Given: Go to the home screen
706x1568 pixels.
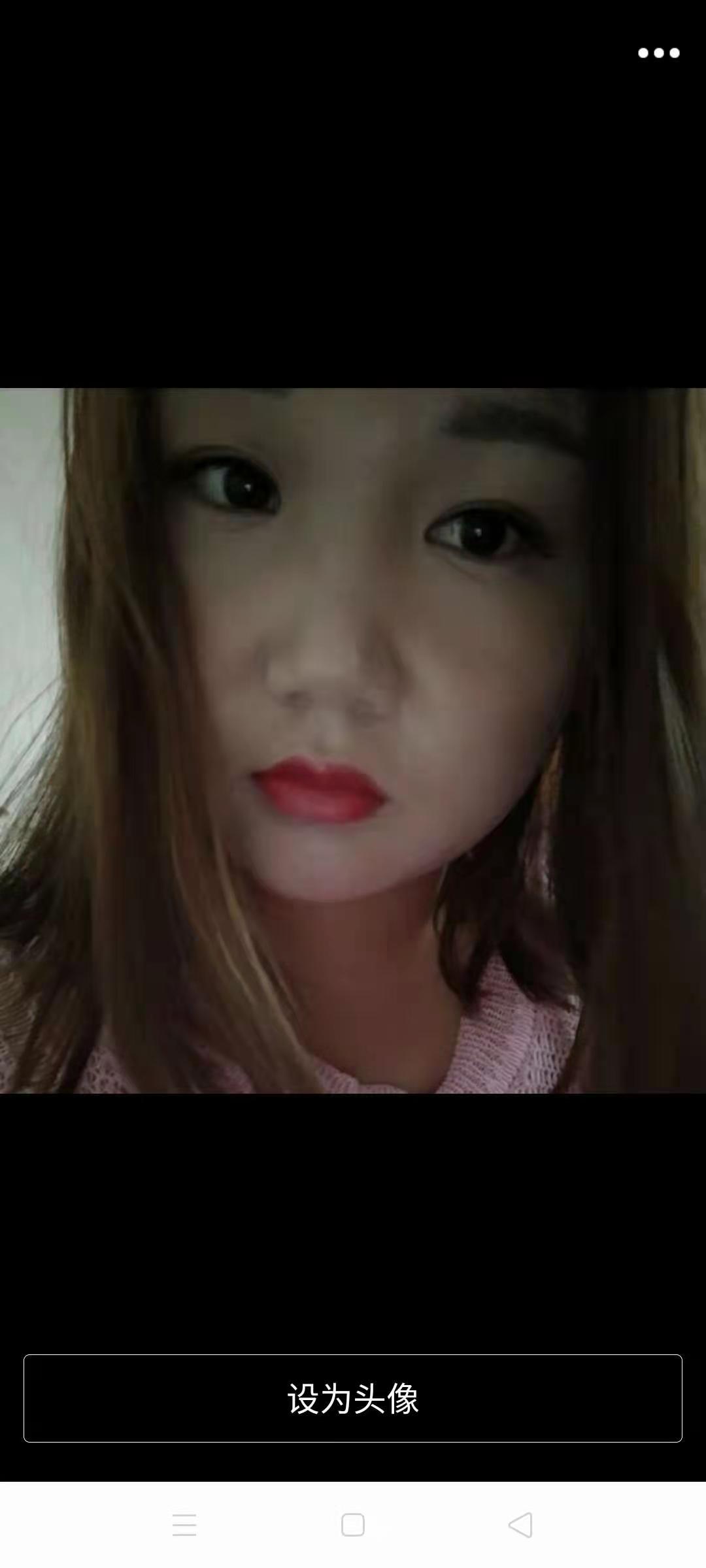Looking at the screenshot, I should click(x=353, y=1525).
